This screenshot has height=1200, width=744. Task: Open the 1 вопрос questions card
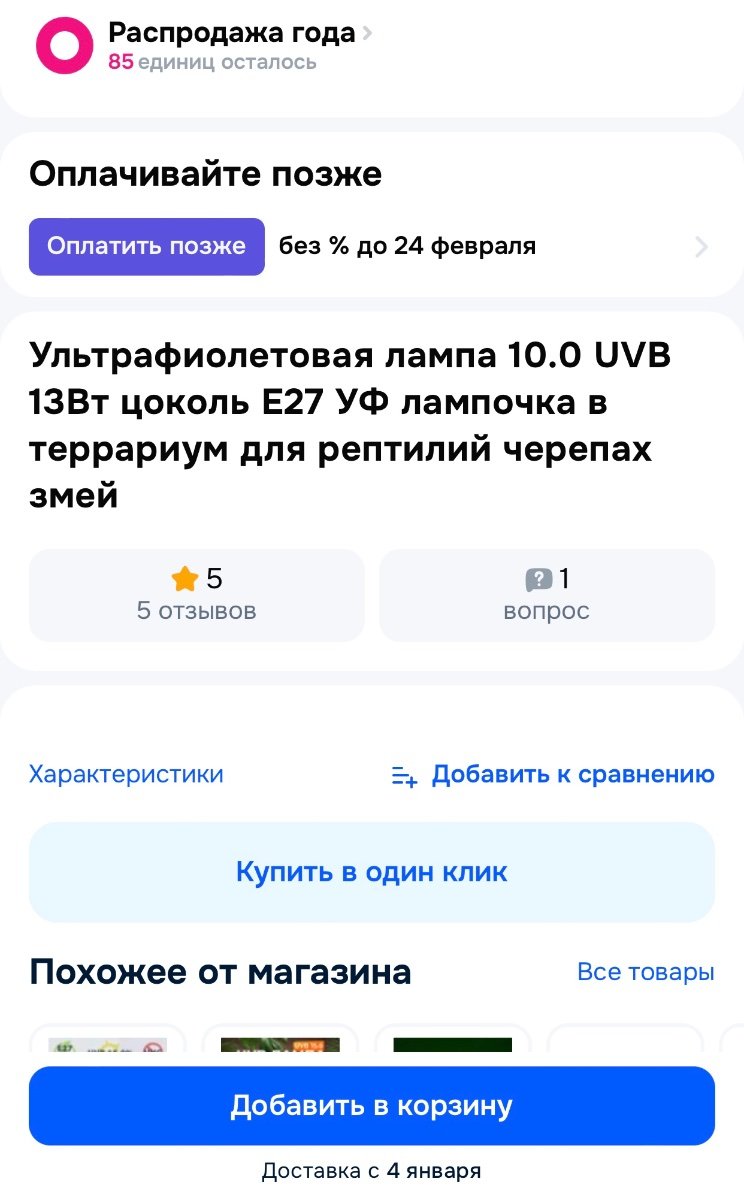546,595
